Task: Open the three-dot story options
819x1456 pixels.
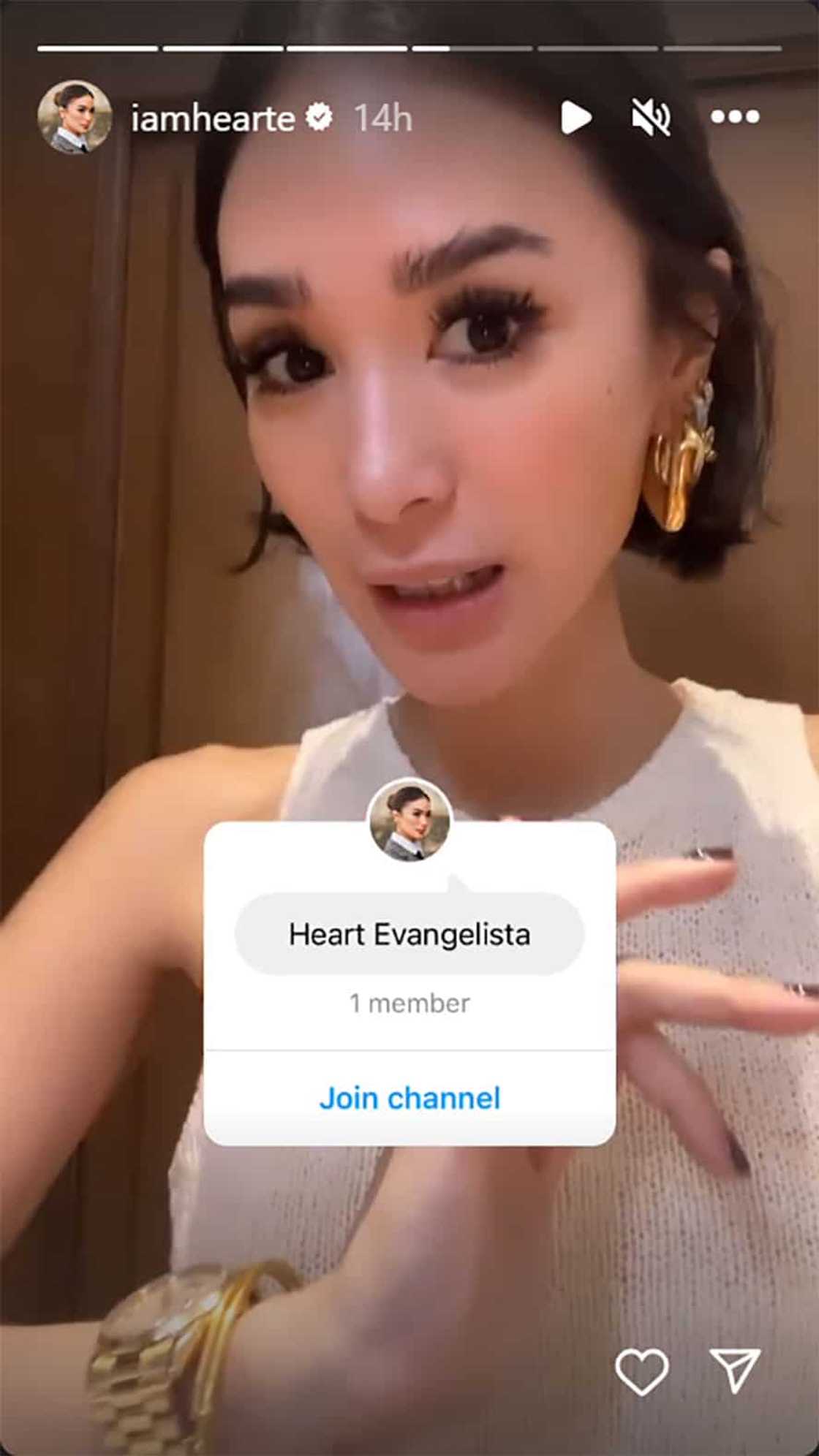Action: click(x=736, y=115)
